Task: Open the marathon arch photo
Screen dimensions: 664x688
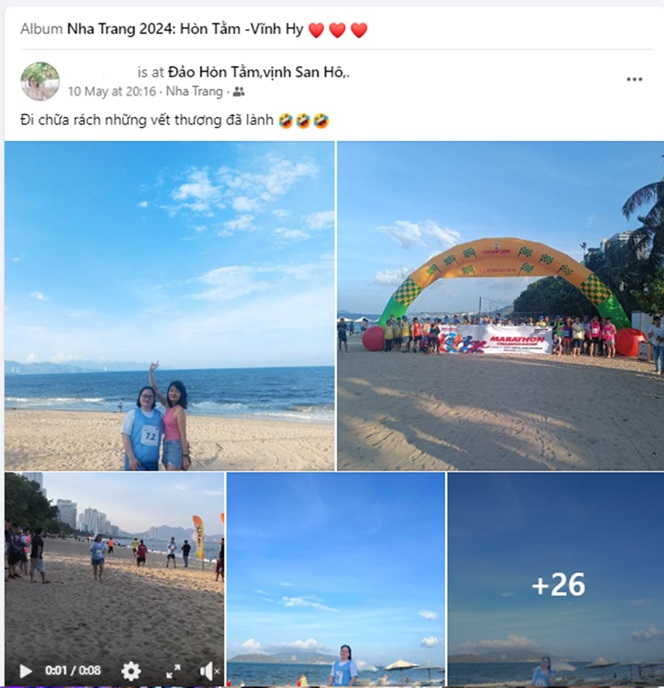Action: tap(500, 305)
